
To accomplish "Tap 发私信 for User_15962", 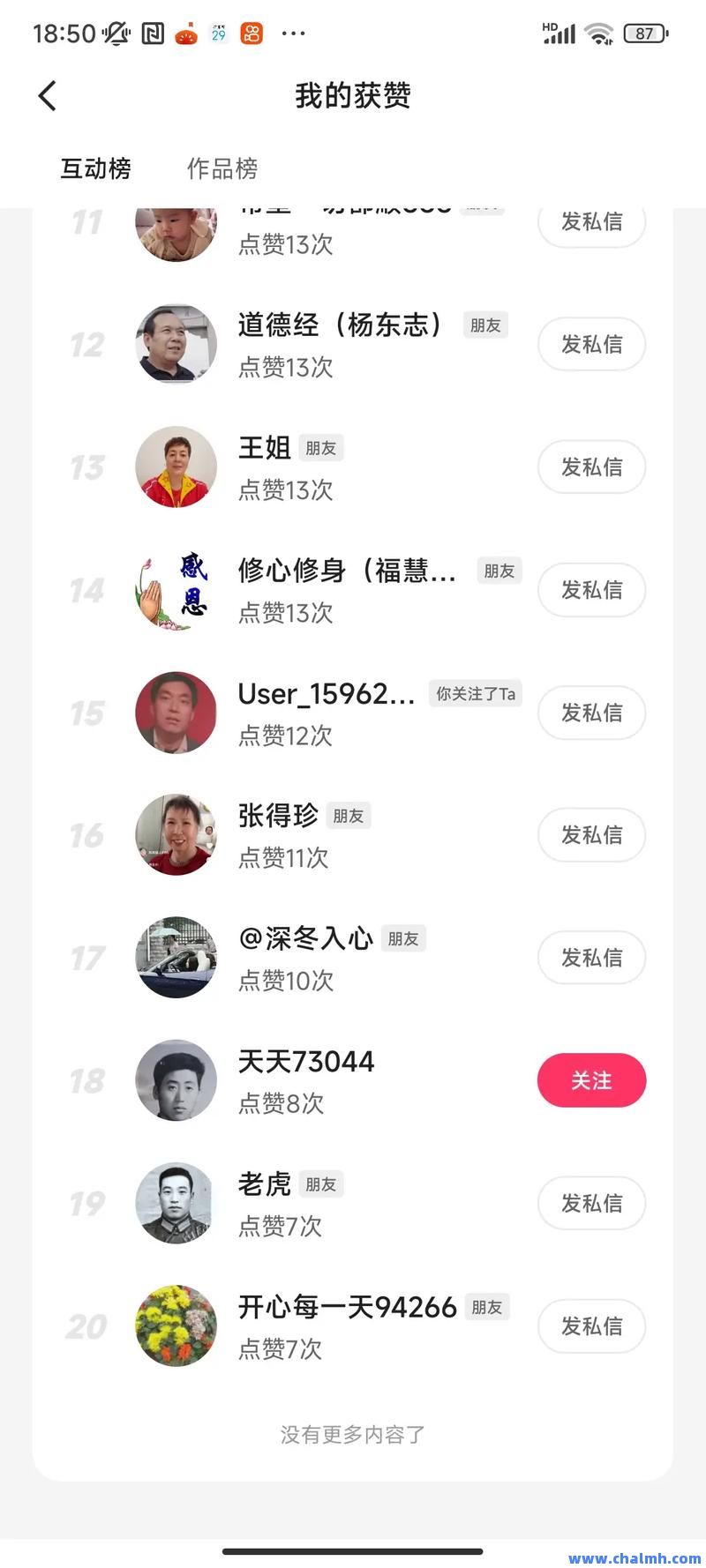I will [591, 712].
